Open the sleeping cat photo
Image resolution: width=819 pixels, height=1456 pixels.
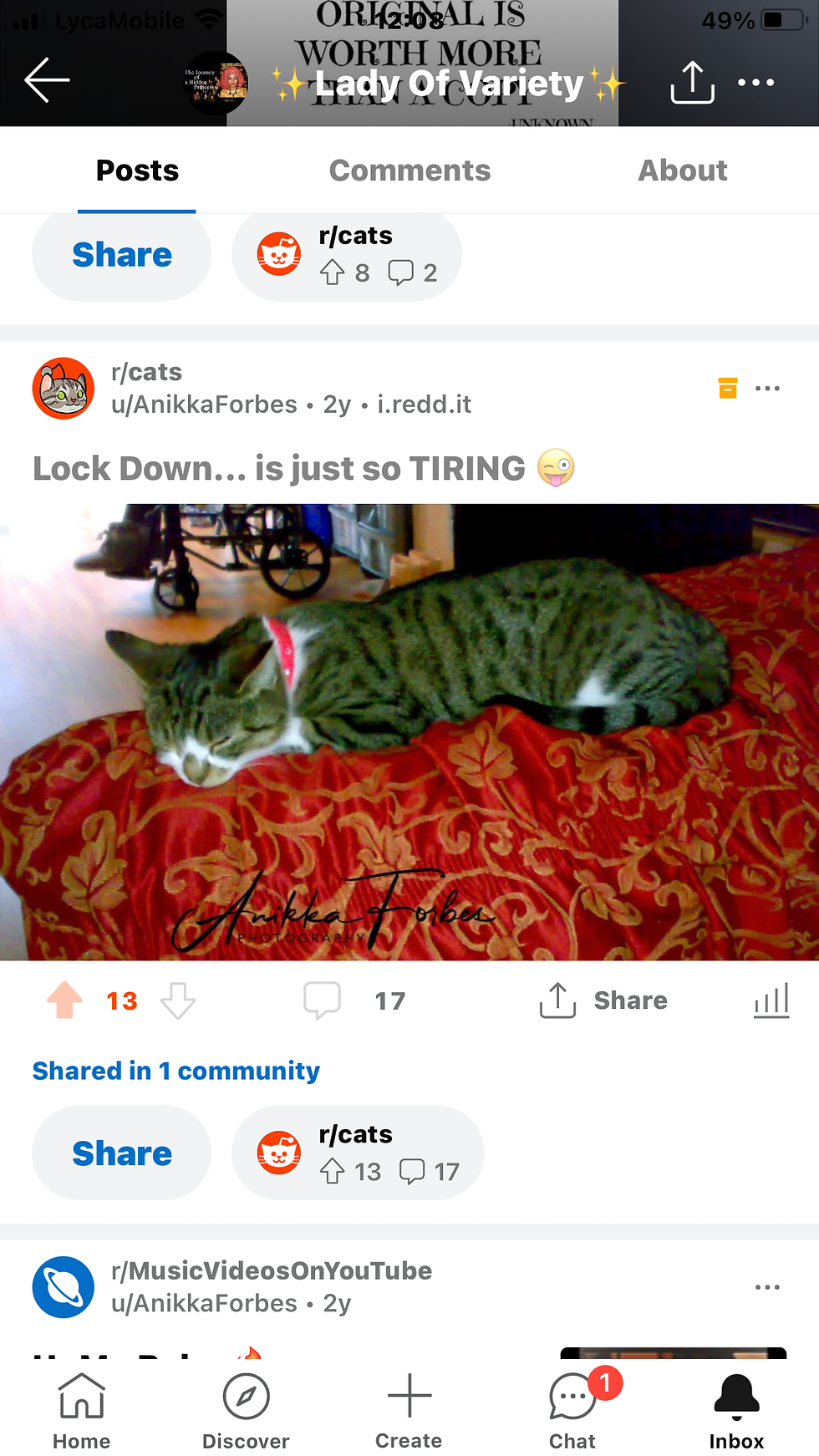click(409, 731)
